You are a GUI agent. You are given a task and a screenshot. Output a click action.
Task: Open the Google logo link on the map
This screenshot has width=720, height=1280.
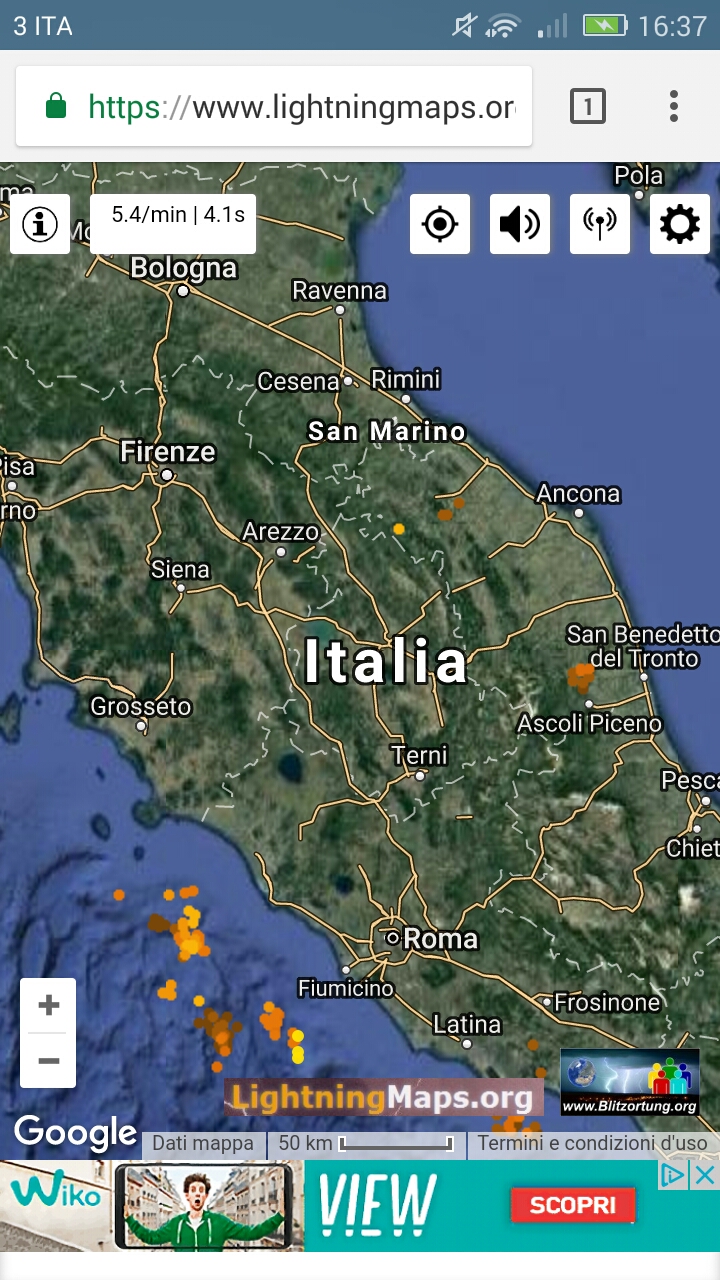[x=75, y=1134]
